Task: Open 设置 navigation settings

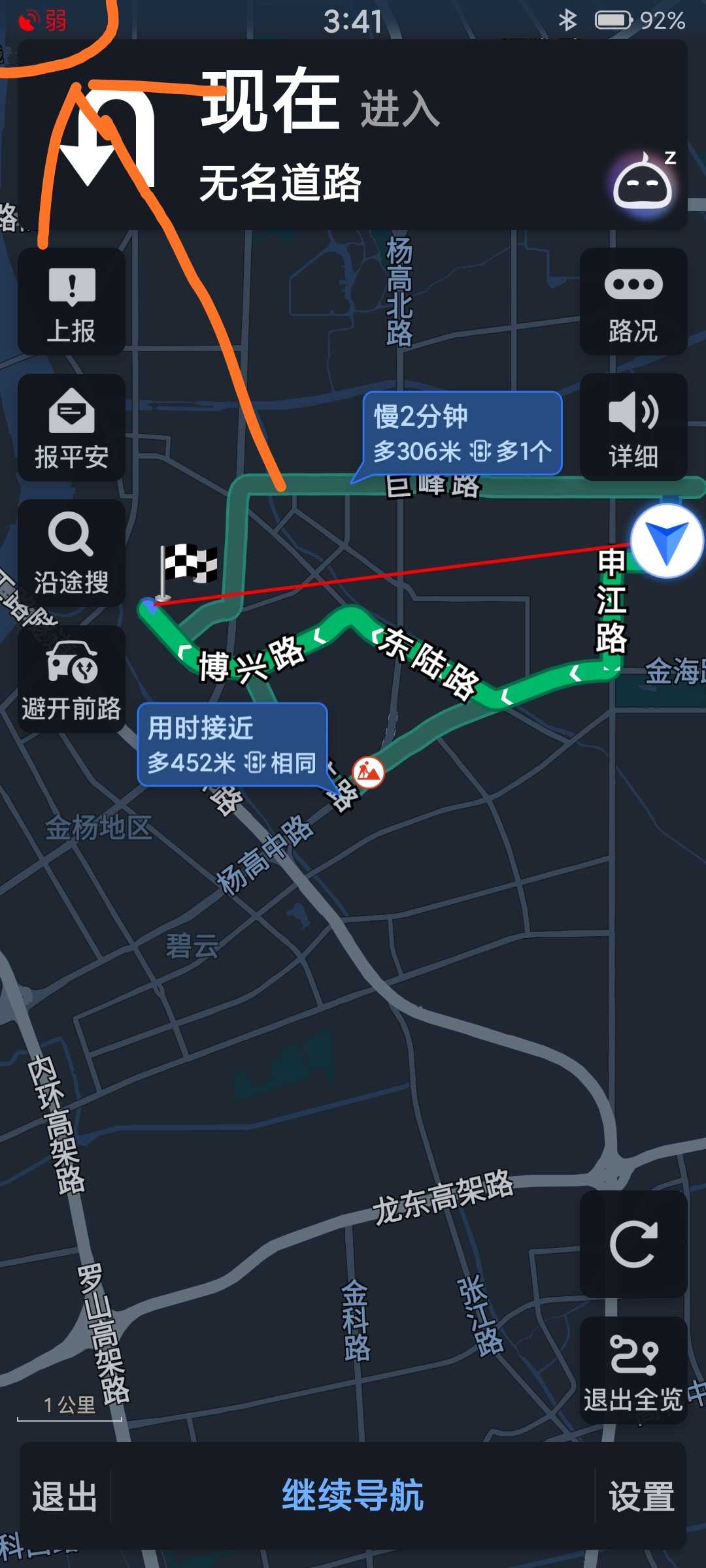Action: [641, 1496]
